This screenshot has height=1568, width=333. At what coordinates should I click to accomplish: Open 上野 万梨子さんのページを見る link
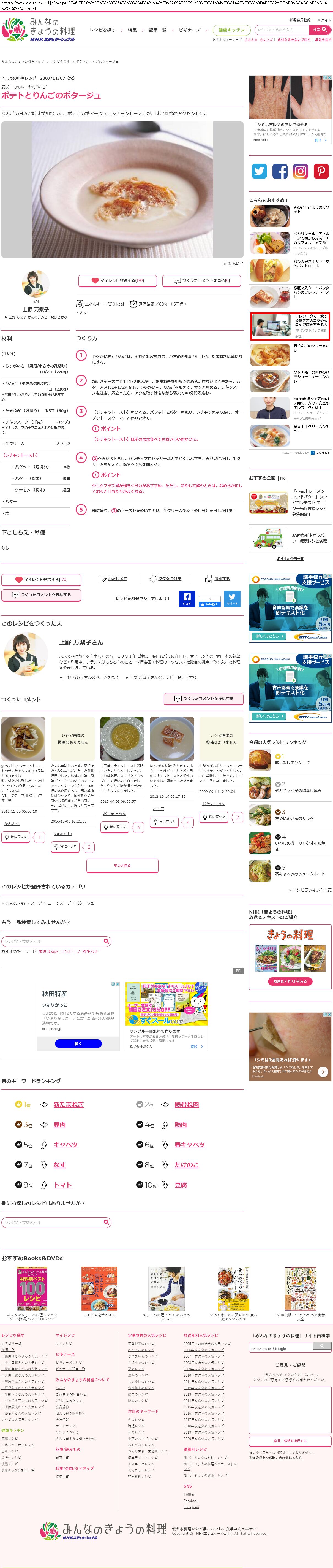pyautogui.click(x=91, y=677)
